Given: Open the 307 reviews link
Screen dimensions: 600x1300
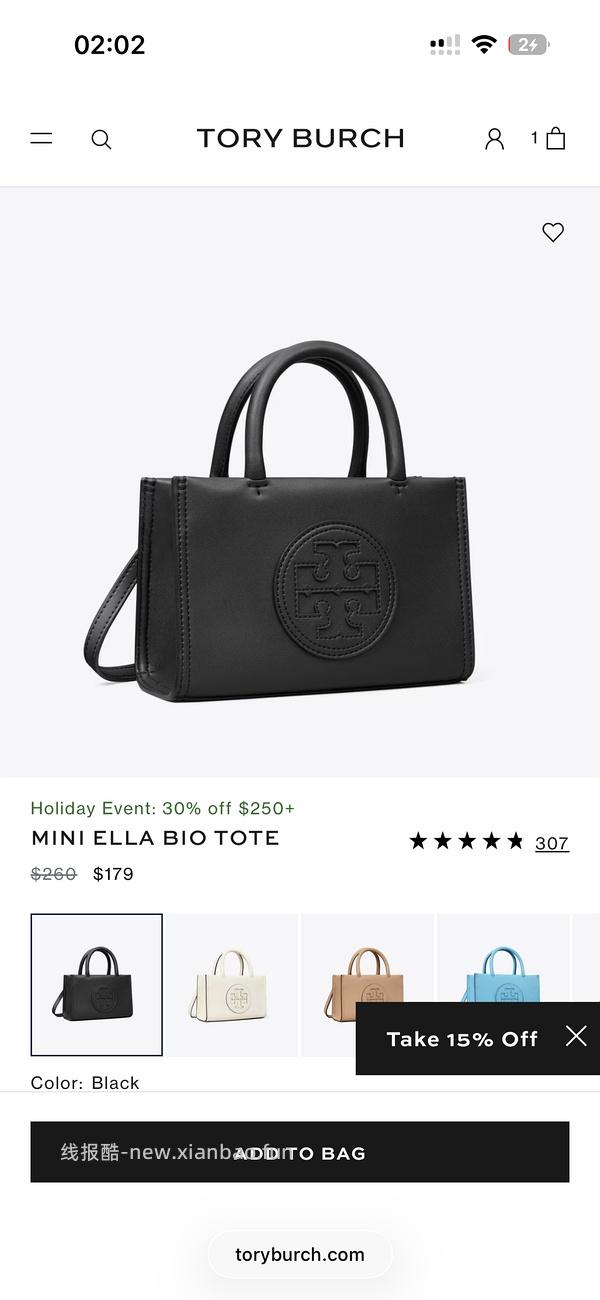Looking at the screenshot, I should pos(551,843).
